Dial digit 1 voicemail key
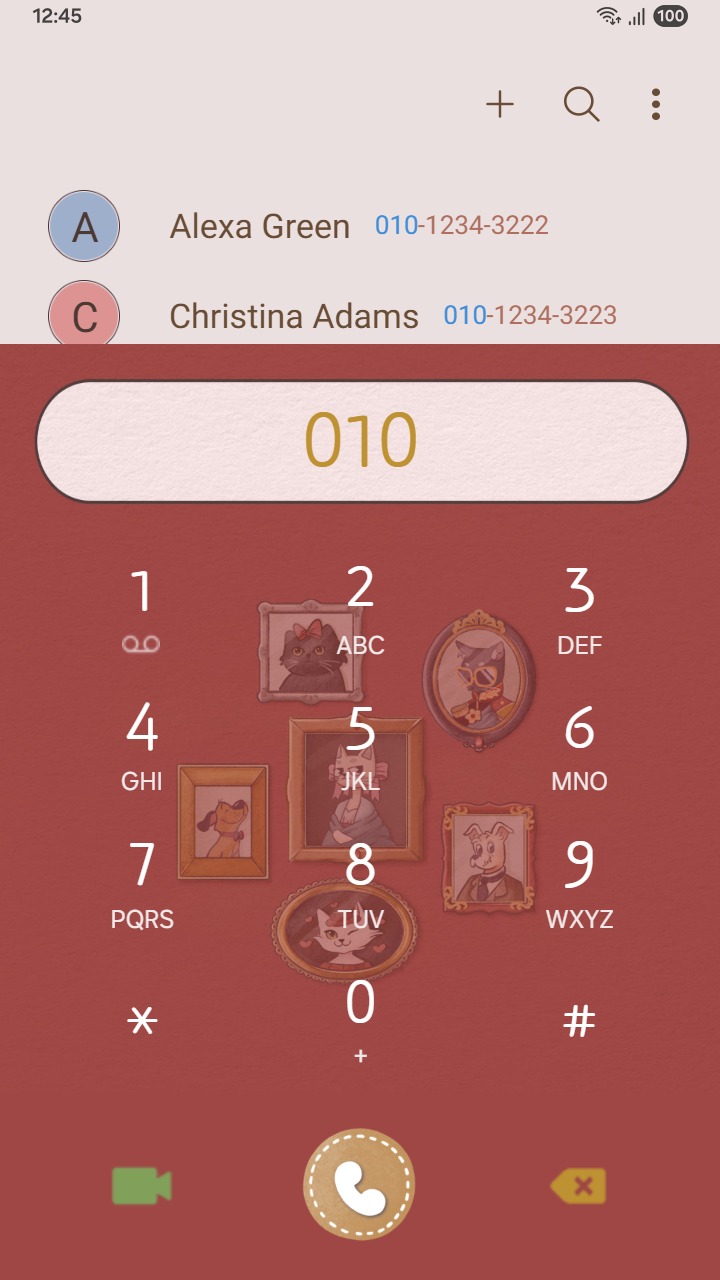Screen dimensions: 720x1280 (142, 609)
